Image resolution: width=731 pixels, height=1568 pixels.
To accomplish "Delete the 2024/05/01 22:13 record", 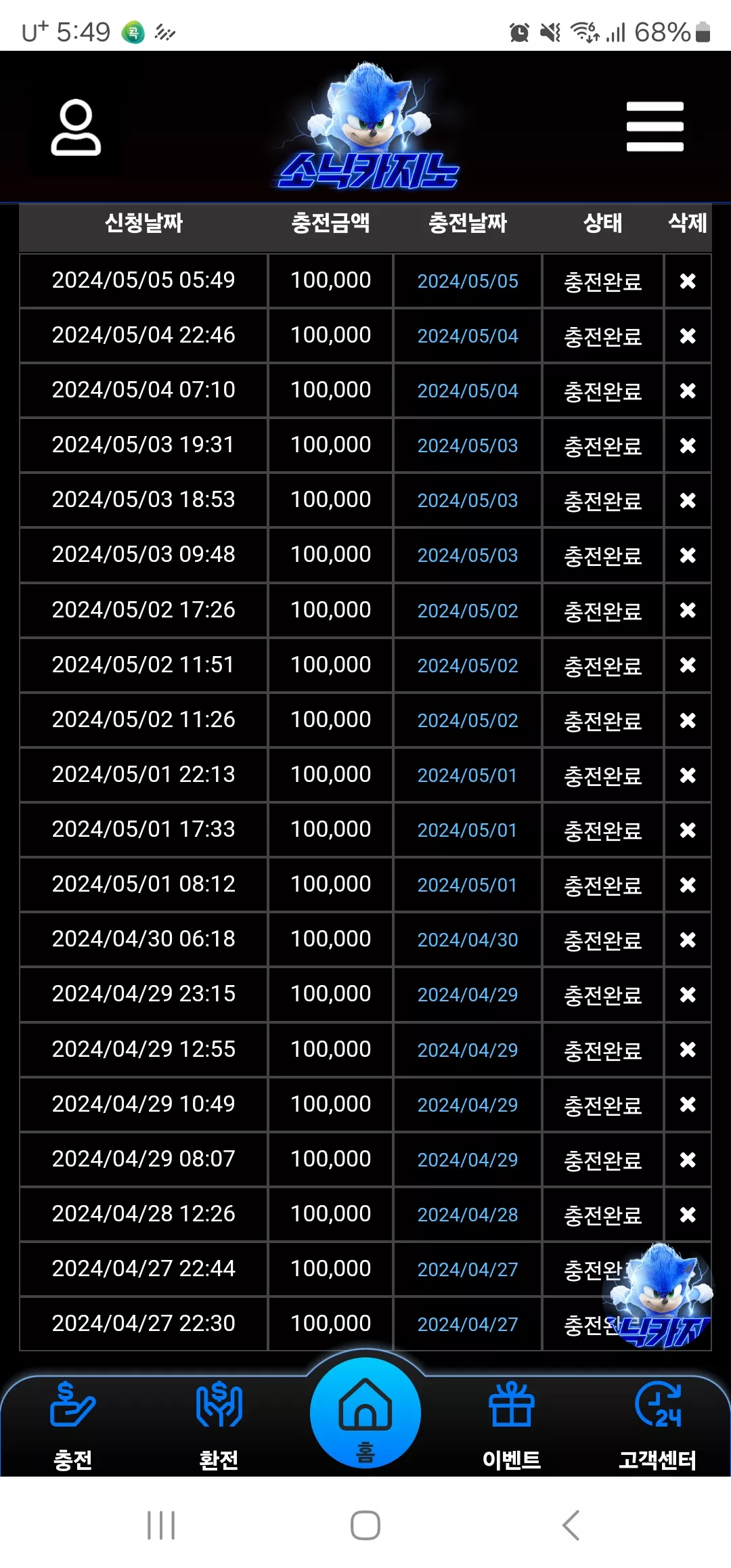I will pyautogui.click(x=688, y=775).
